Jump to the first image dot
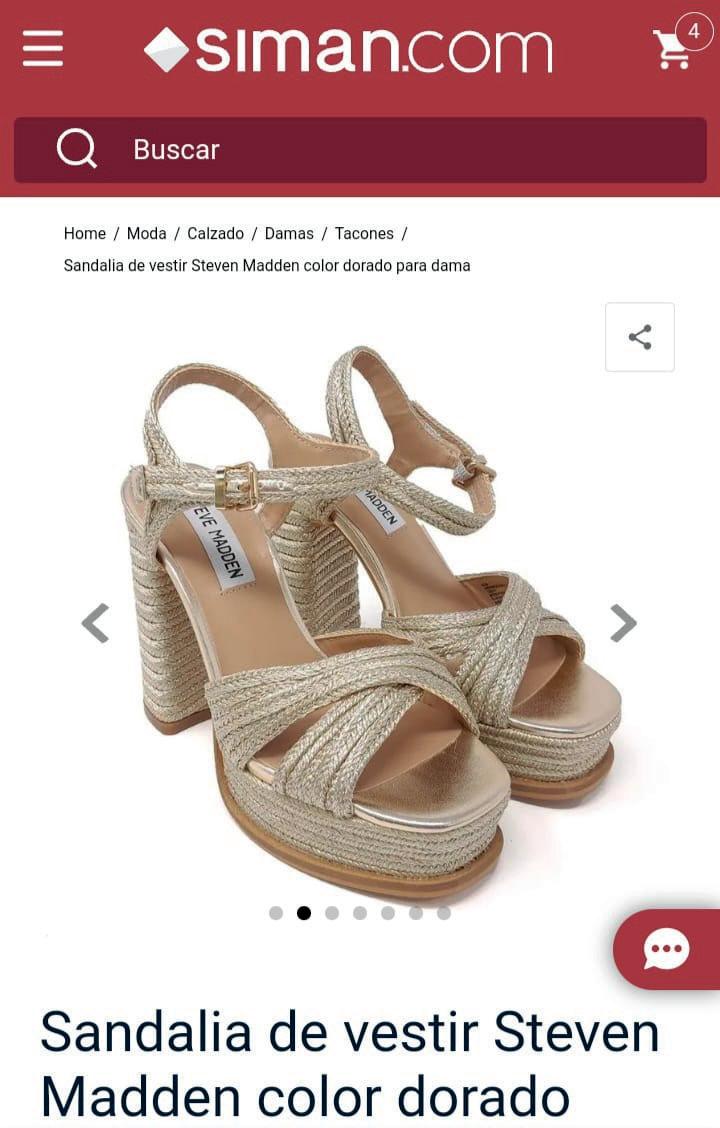 (x=276, y=913)
